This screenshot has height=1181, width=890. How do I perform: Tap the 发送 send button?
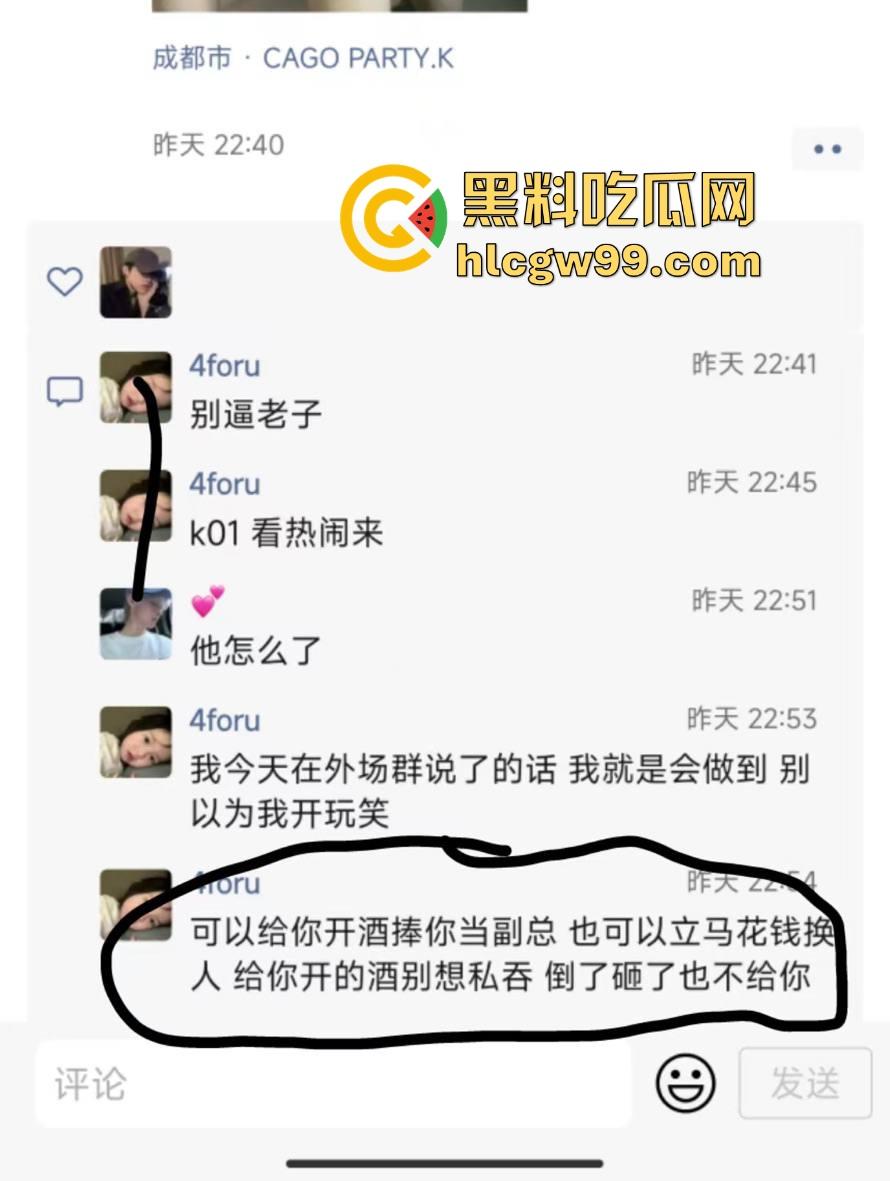pos(805,1083)
